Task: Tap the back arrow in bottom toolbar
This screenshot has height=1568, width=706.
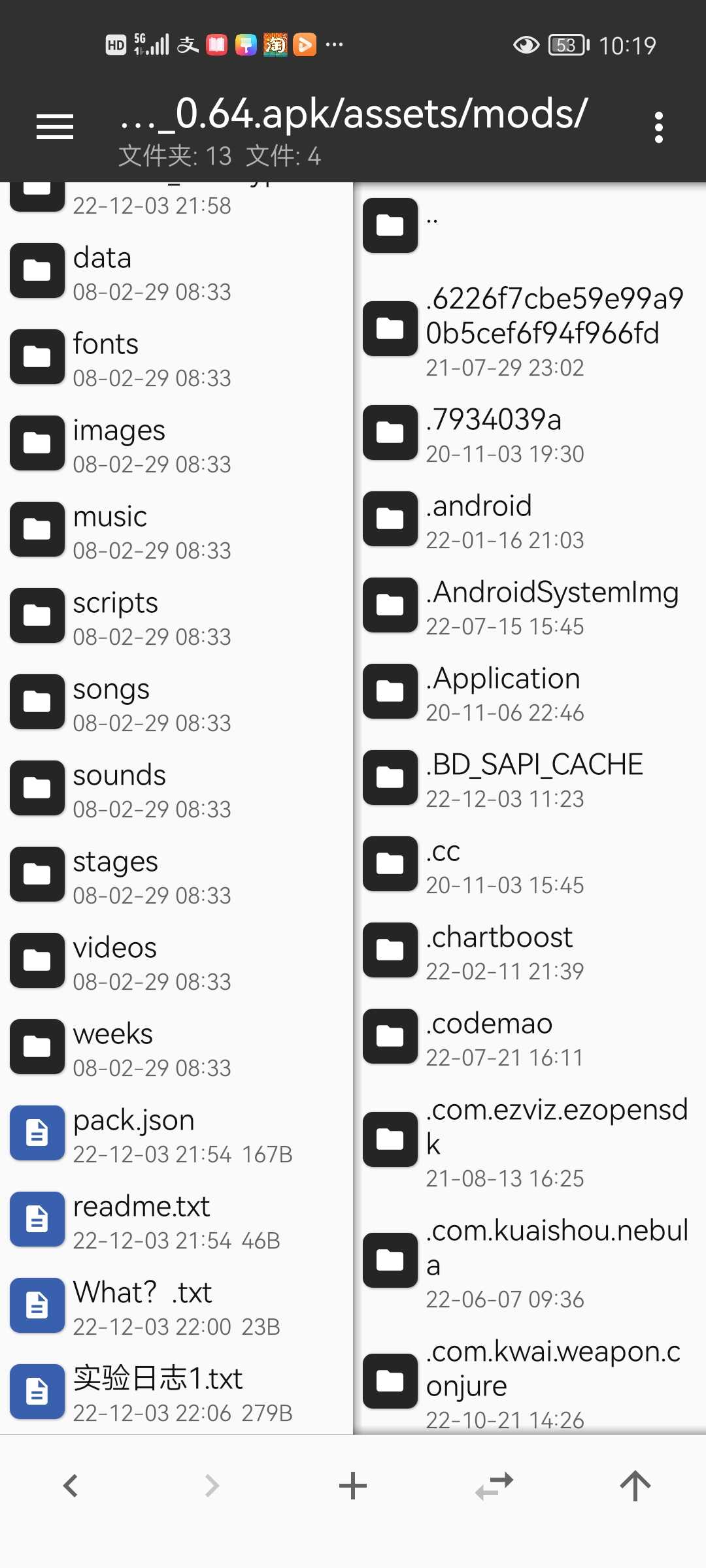Action: tap(71, 1486)
